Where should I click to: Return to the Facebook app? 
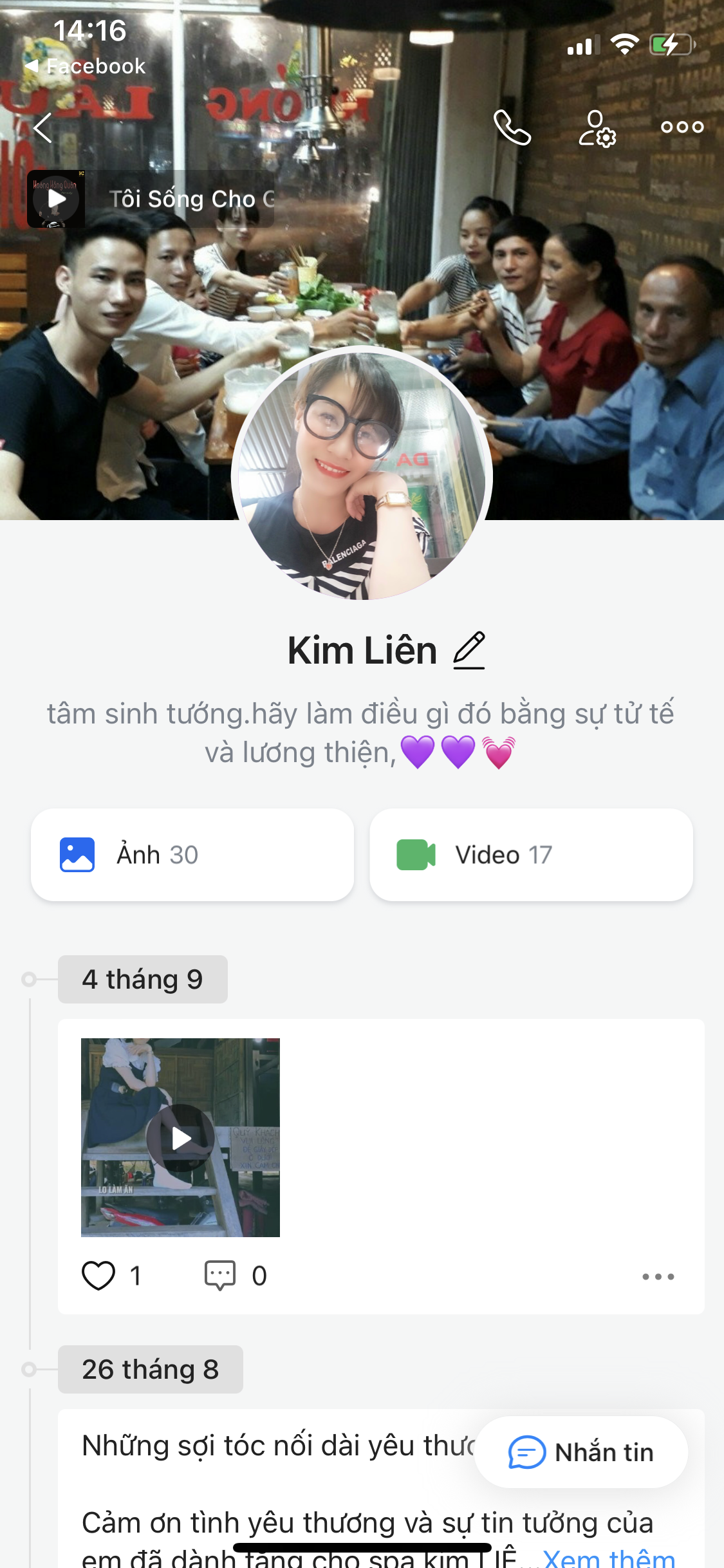click(86, 66)
